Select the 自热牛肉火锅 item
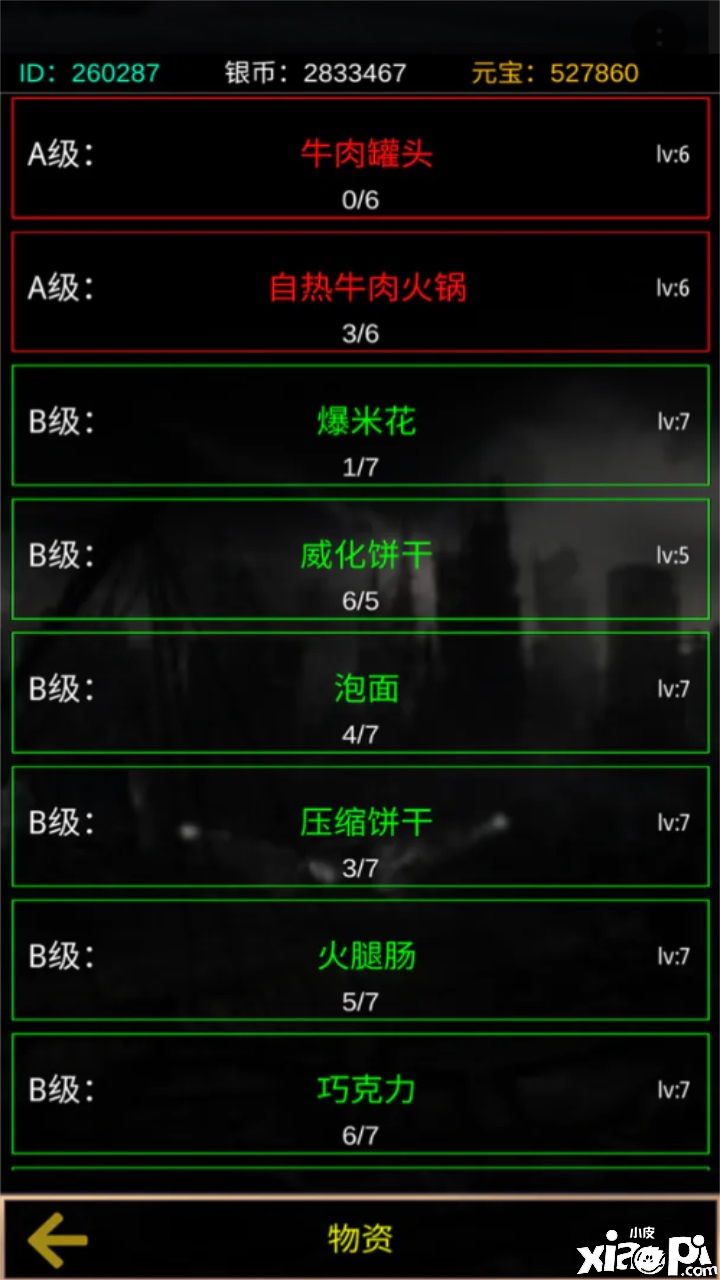Image resolution: width=720 pixels, height=1280 pixels. 360,292
